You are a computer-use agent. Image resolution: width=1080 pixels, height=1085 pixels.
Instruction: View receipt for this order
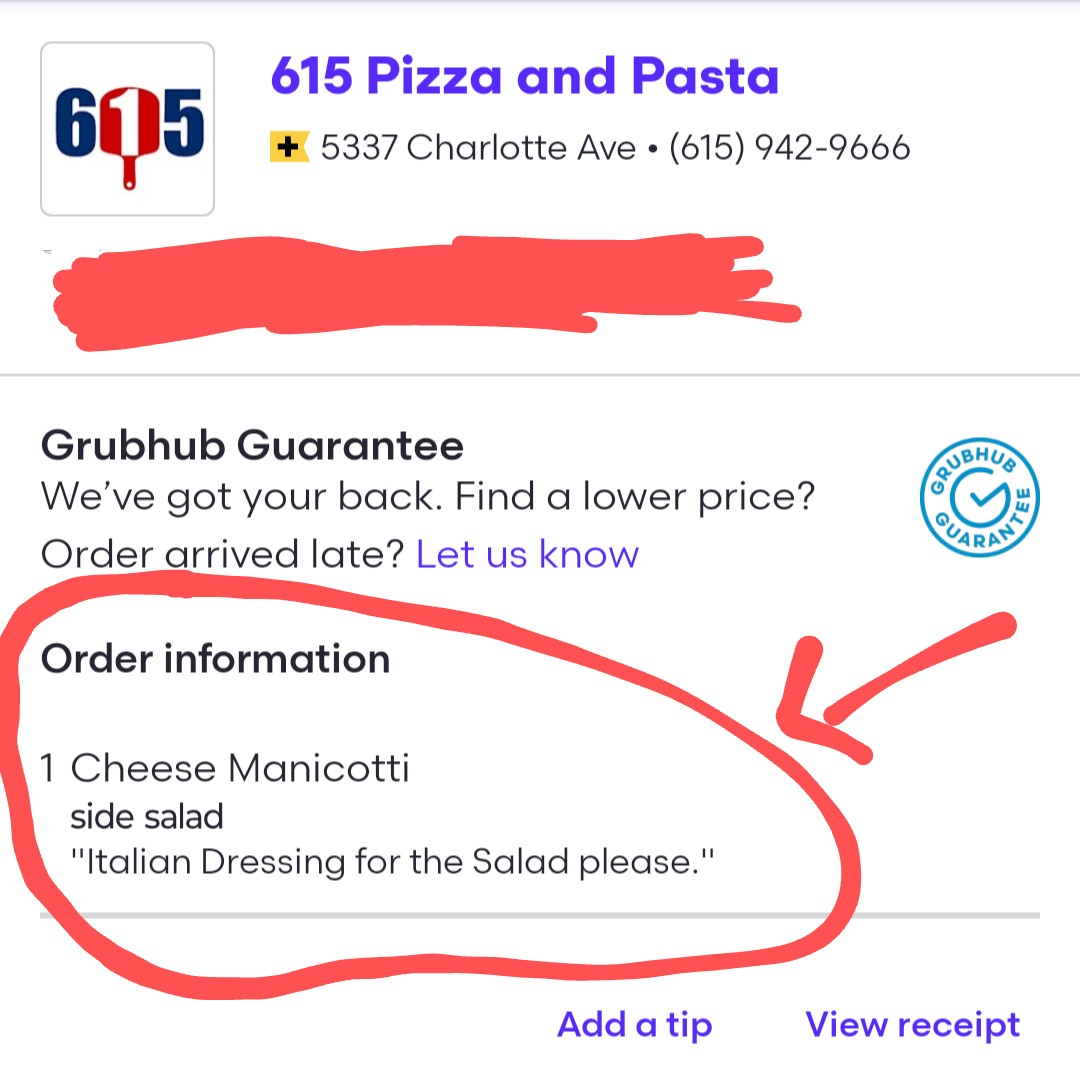click(x=912, y=1024)
